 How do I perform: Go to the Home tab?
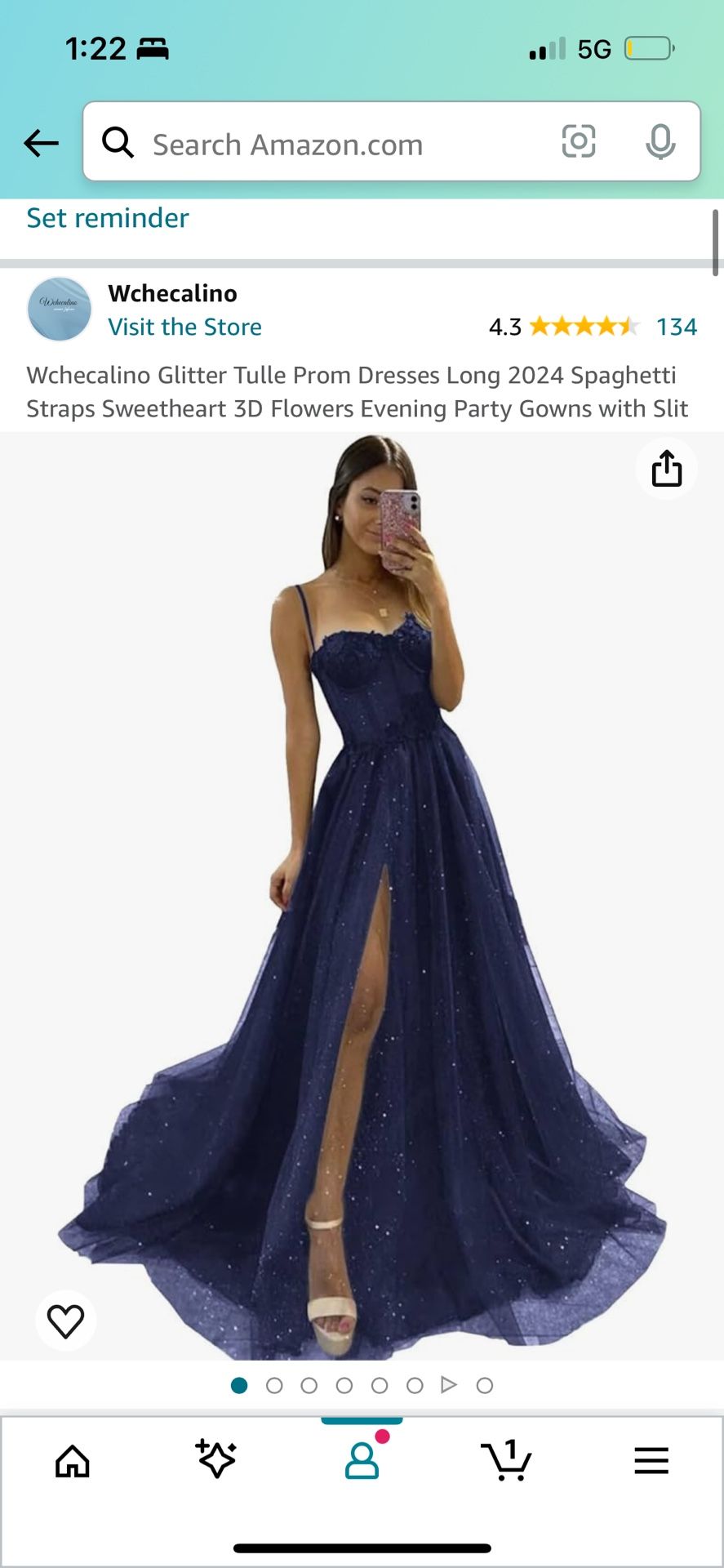(73, 1461)
